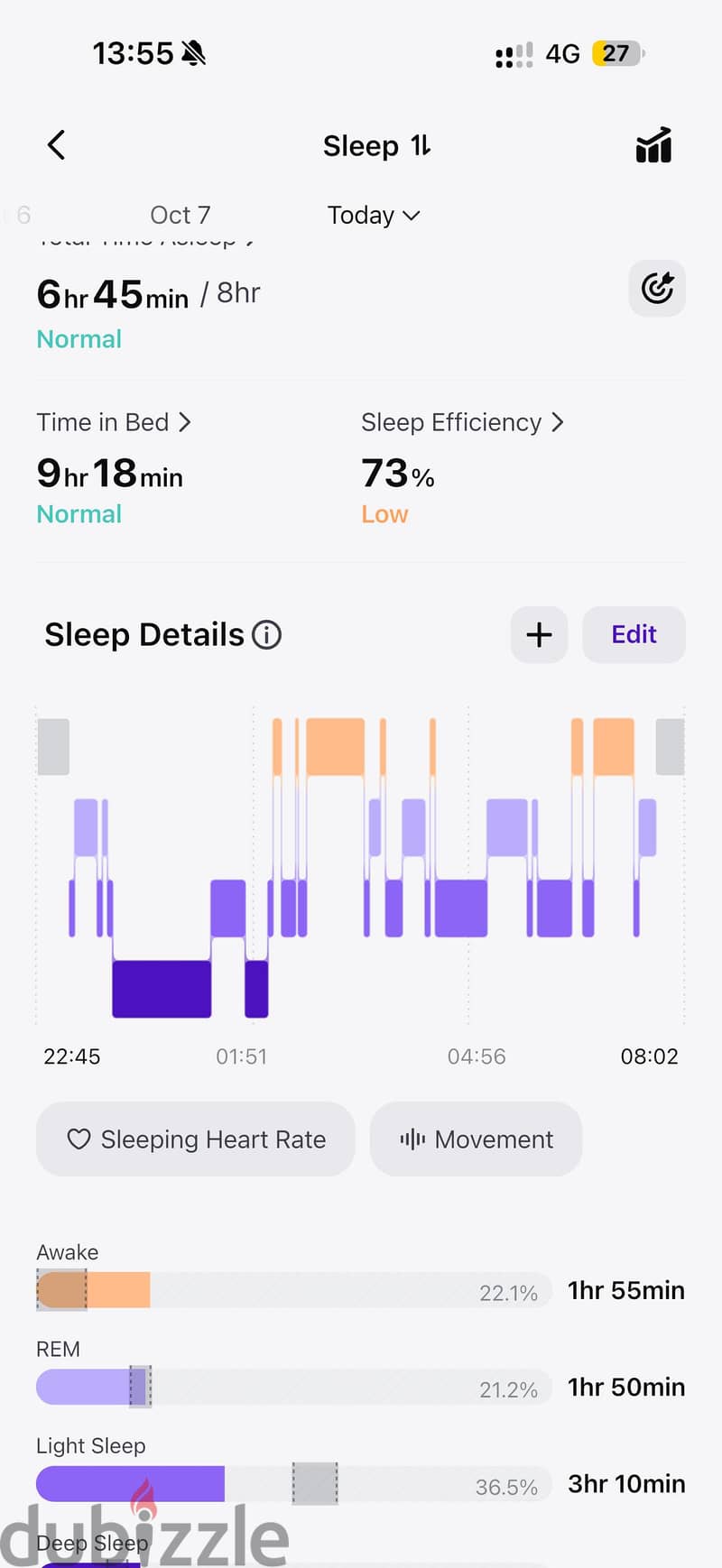Open Time in Bed details
Image resolution: width=722 pixels, height=1568 pixels.
click(114, 422)
